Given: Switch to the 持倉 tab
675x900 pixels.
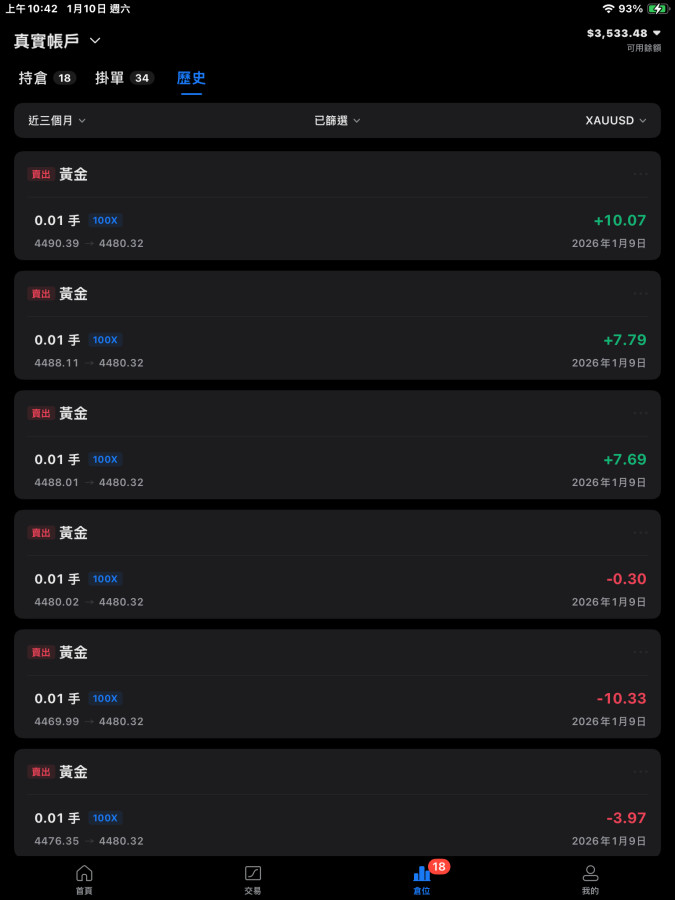Looking at the screenshot, I should click(46, 78).
